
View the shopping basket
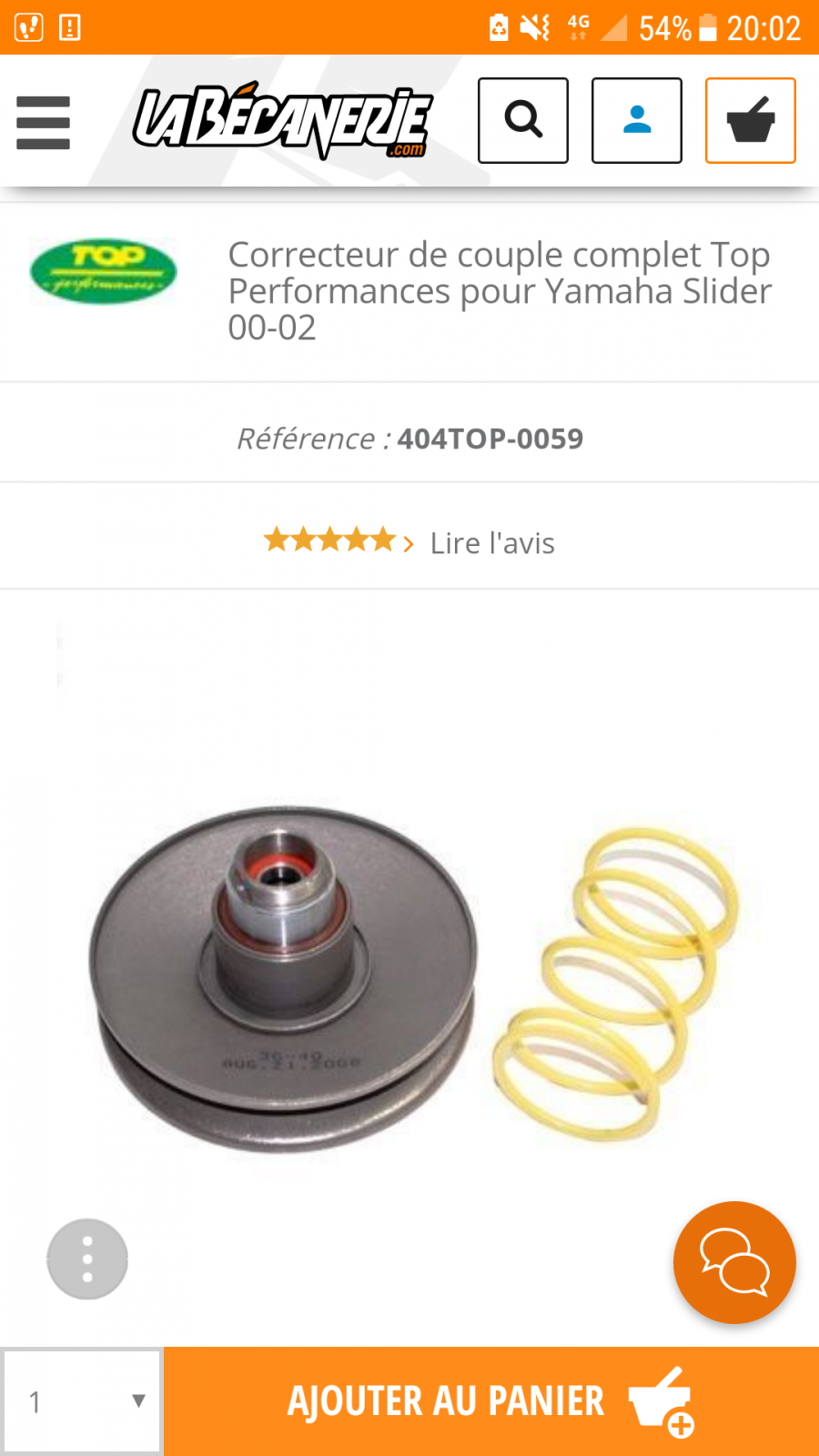click(x=751, y=120)
